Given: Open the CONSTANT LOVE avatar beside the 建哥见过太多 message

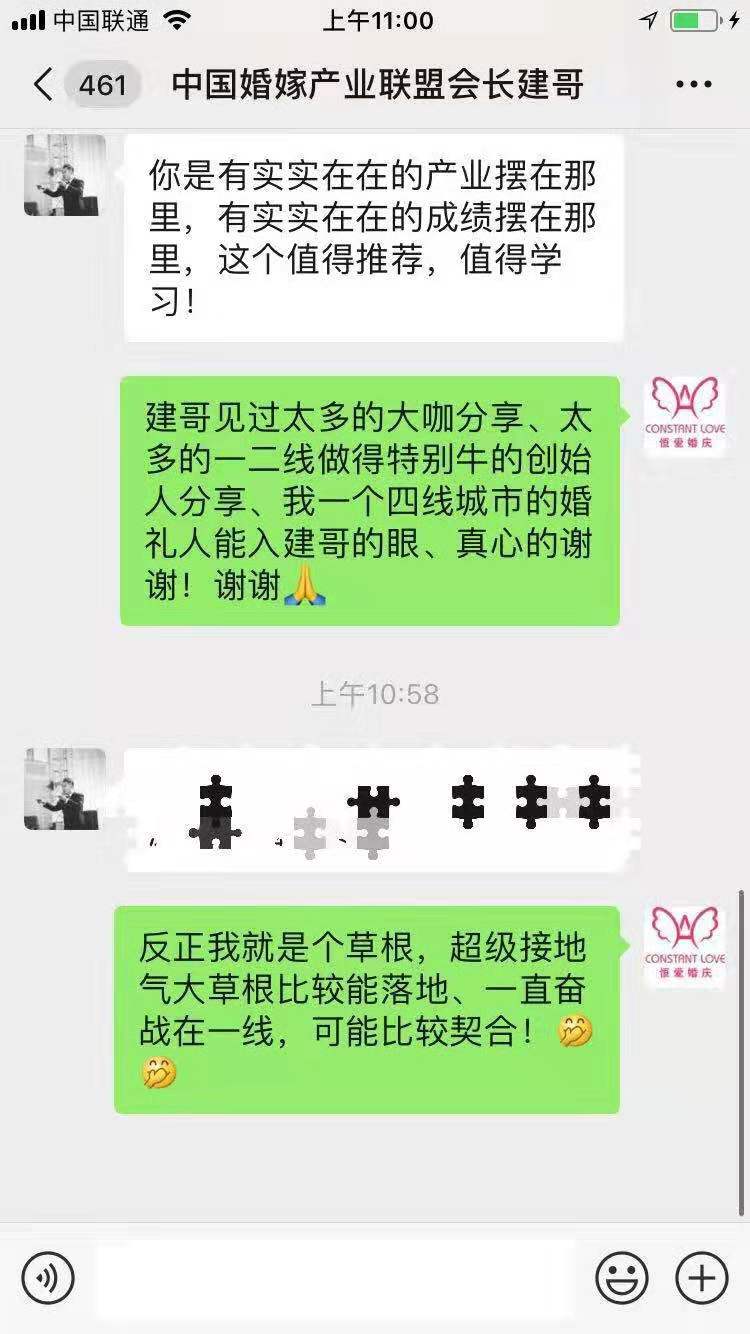Looking at the screenshot, I should click(685, 418).
